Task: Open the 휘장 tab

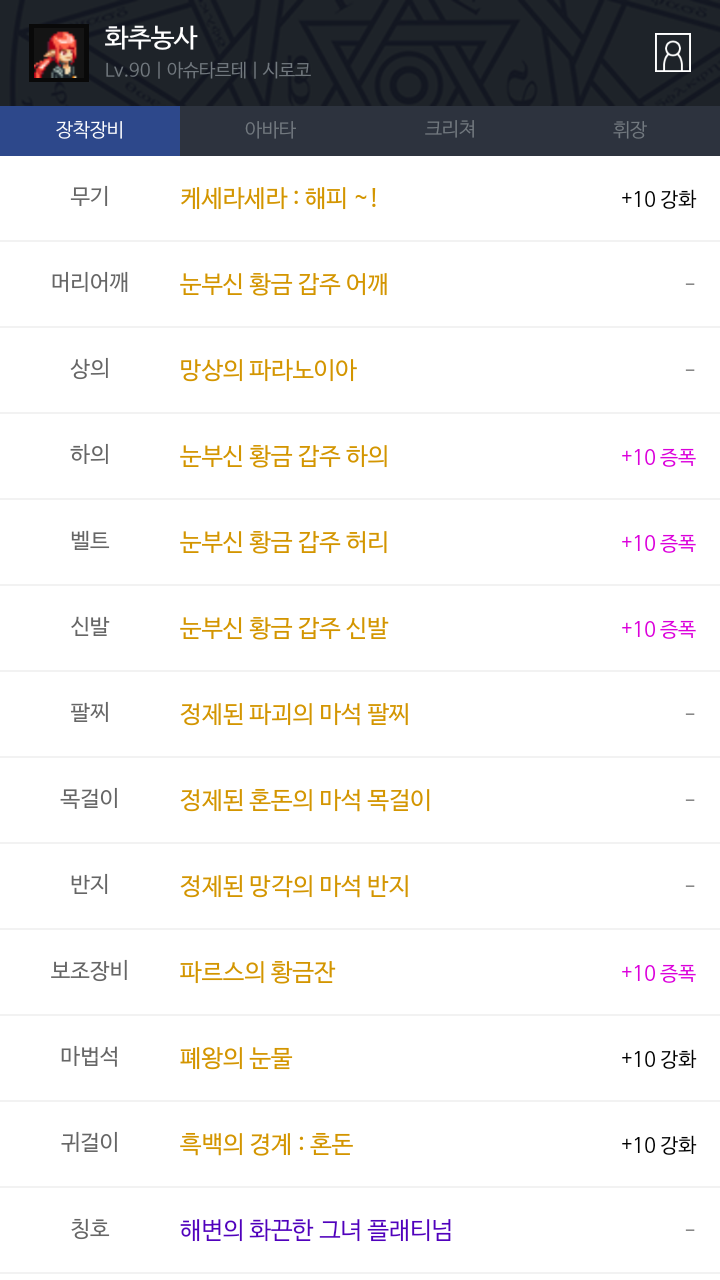Action: point(630,130)
